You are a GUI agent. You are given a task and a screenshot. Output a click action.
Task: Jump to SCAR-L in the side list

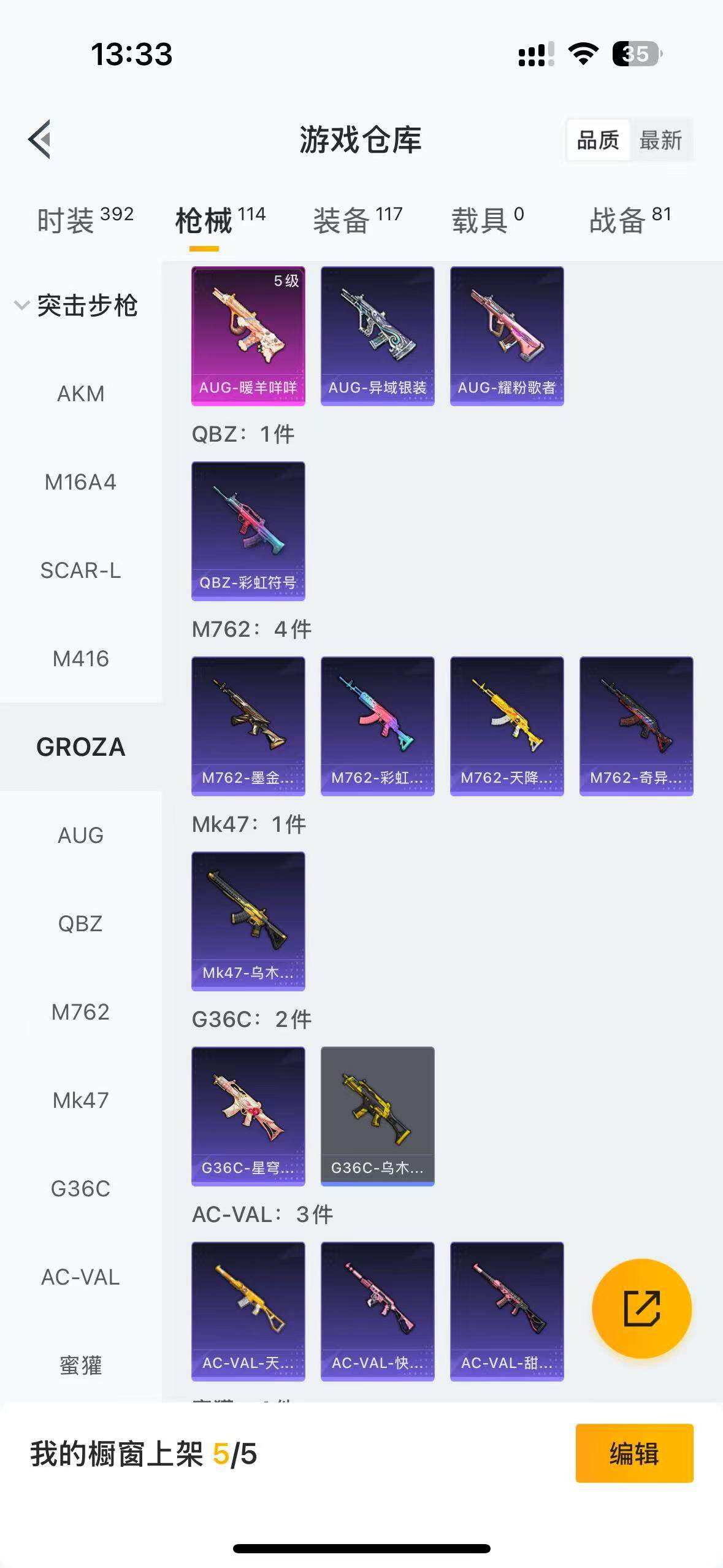click(80, 571)
